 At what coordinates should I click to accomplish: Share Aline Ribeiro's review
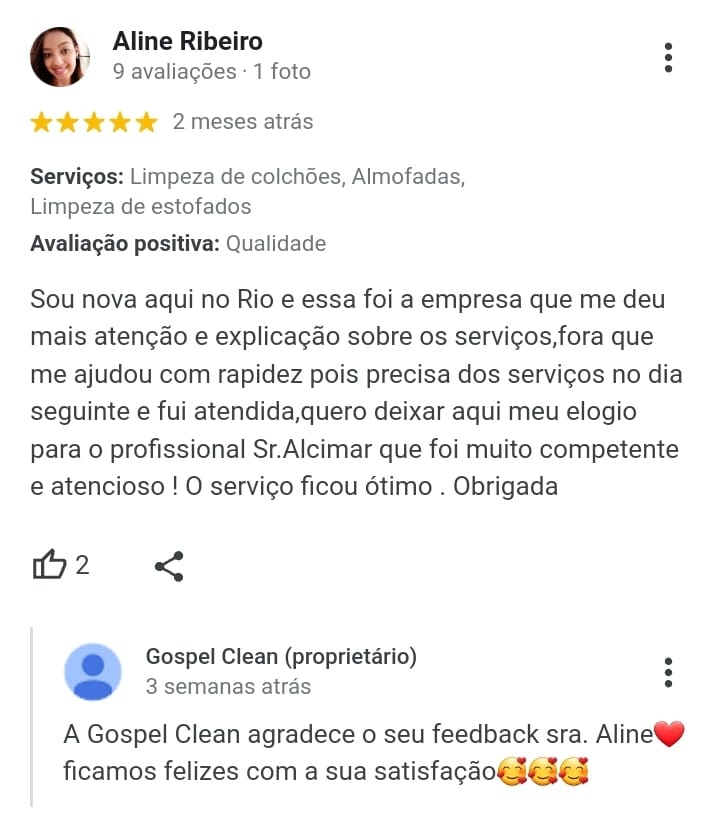[x=169, y=567]
